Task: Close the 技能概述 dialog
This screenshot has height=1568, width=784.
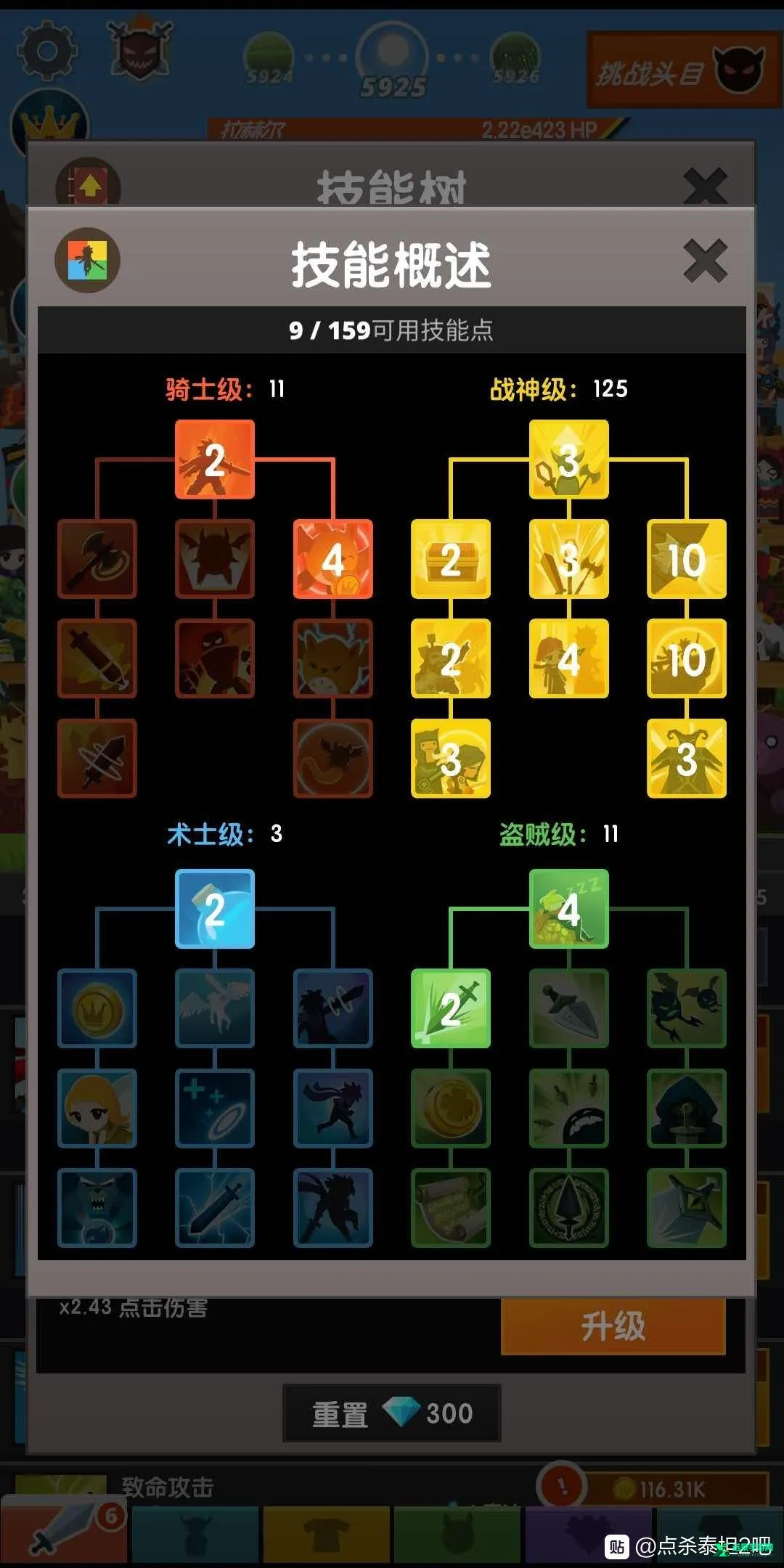Action: [x=705, y=261]
